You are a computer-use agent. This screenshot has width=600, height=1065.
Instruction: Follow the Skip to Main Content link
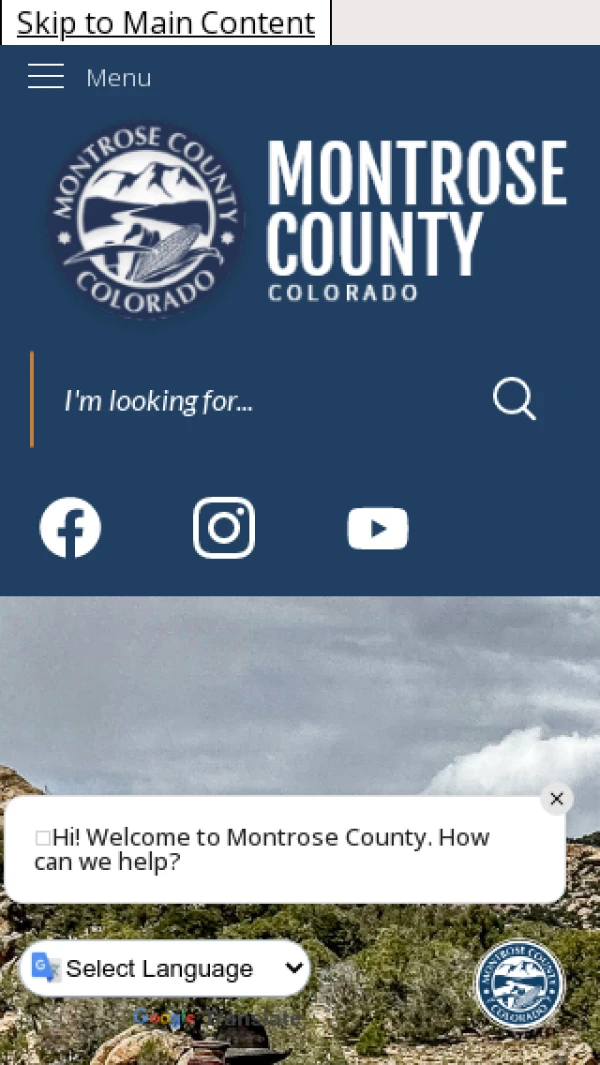coord(166,23)
